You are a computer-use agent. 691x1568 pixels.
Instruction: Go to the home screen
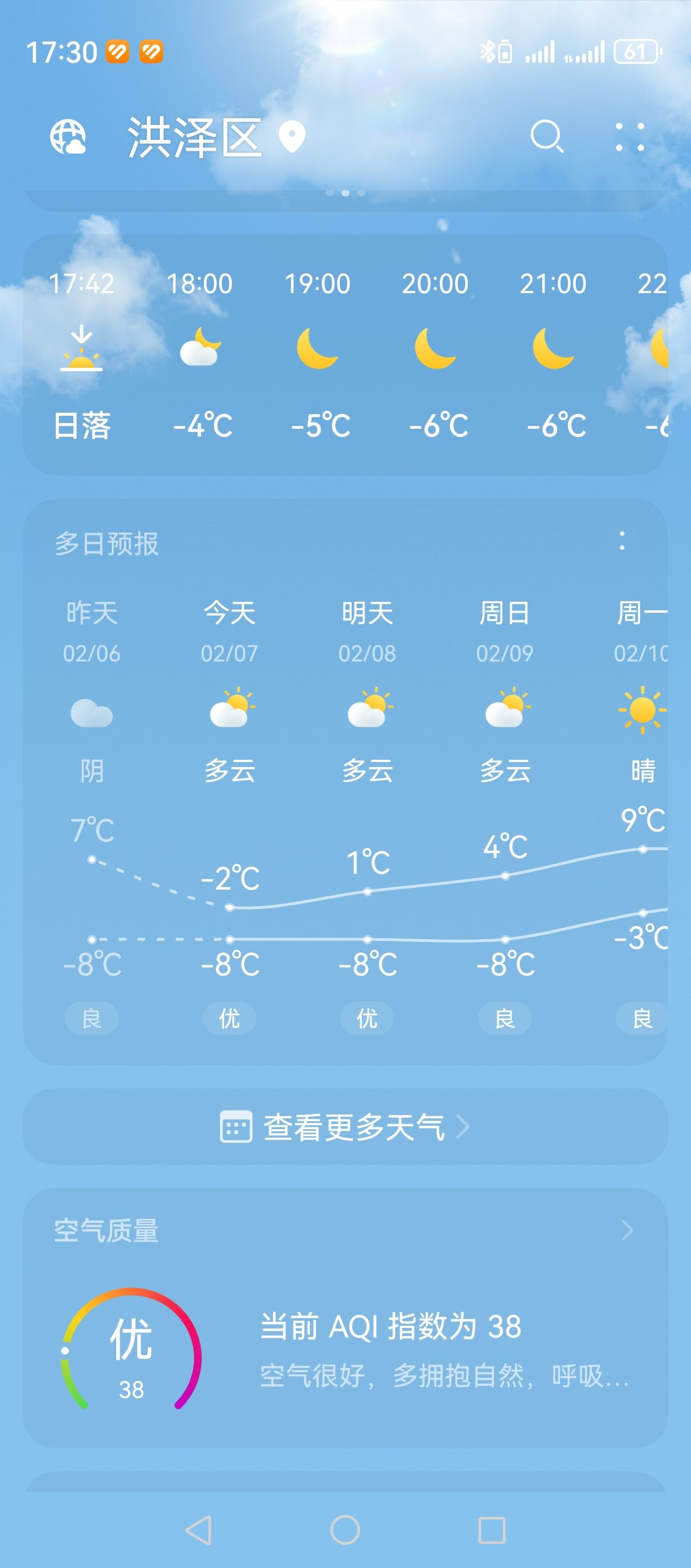coord(345,1530)
